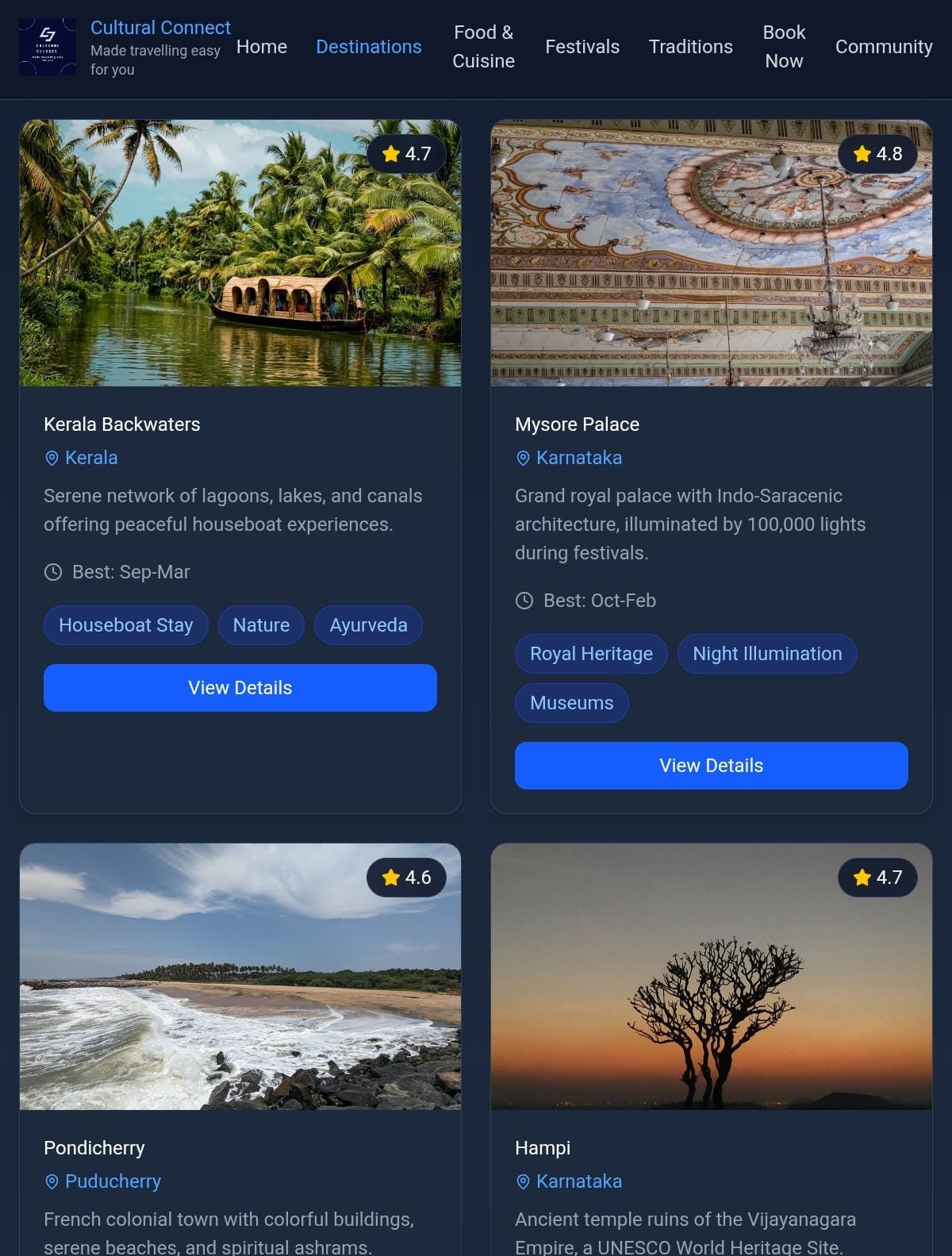
Task: Open the Destinations section
Action: pos(368,47)
